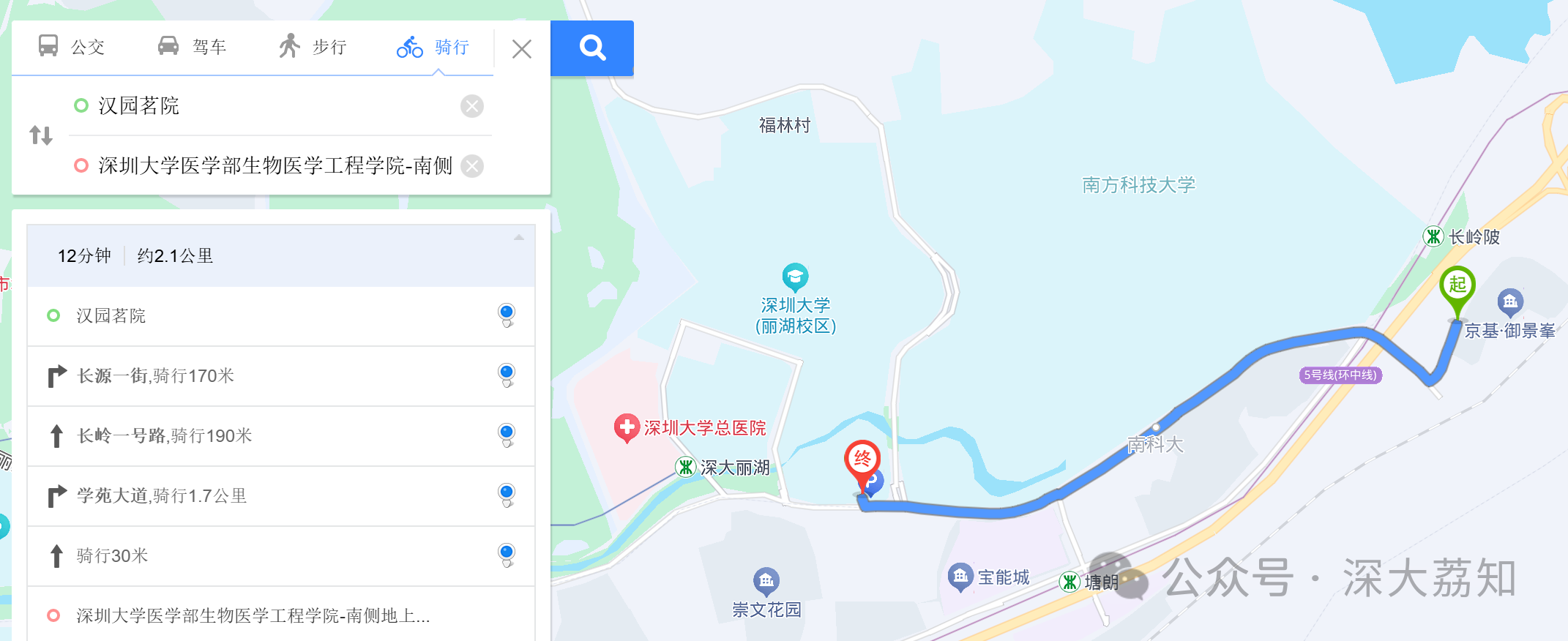Close the route planning panel
This screenshot has width=1568, height=641.
click(522, 49)
